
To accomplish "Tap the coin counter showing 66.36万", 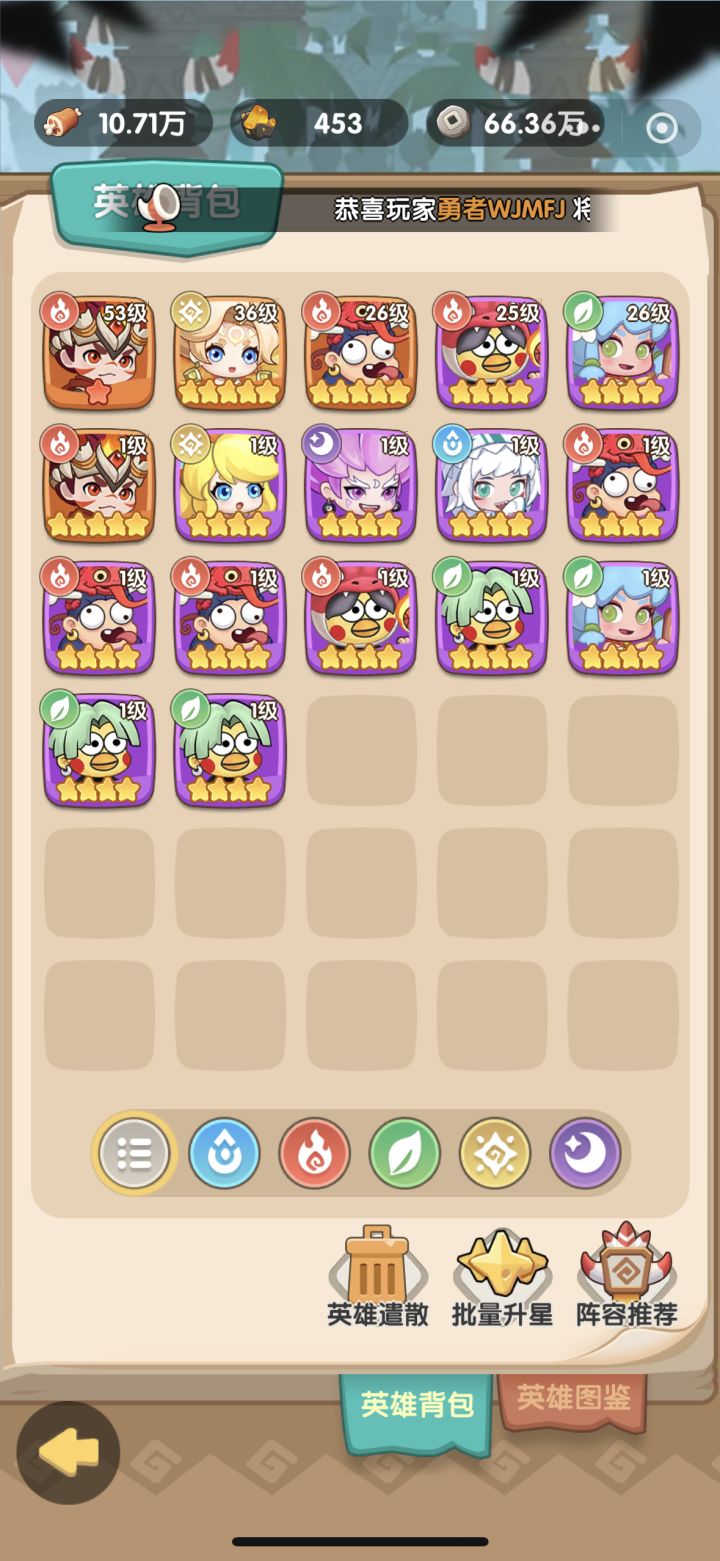I will tap(513, 125).
